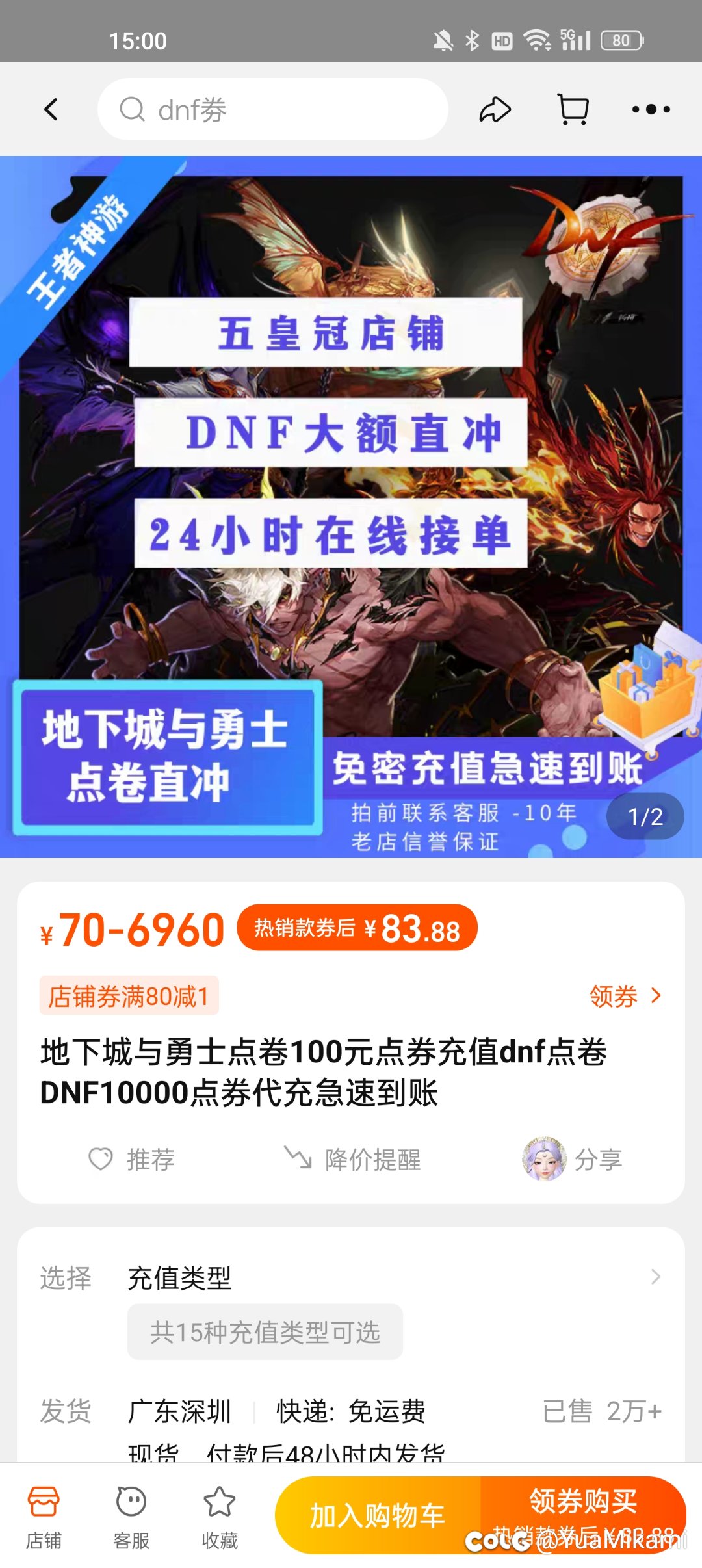The width and height of the screenshot is (702, 1568).
Task: Tap 领券购买 to buy with coupon
Action: pos(584,1515)
